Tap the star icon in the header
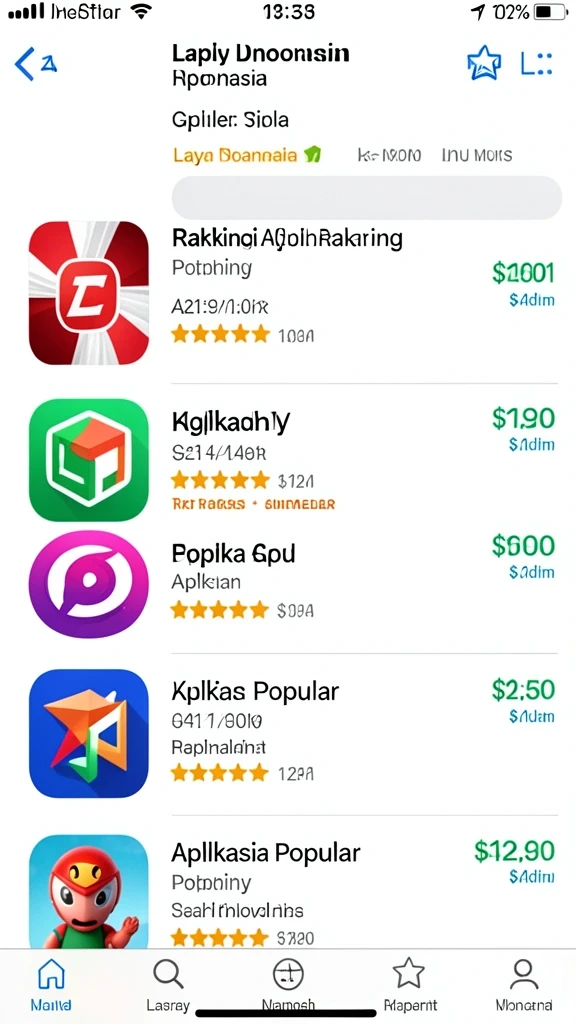The height and width of the screenshot is (1024, 576). [x=484, y=64]
